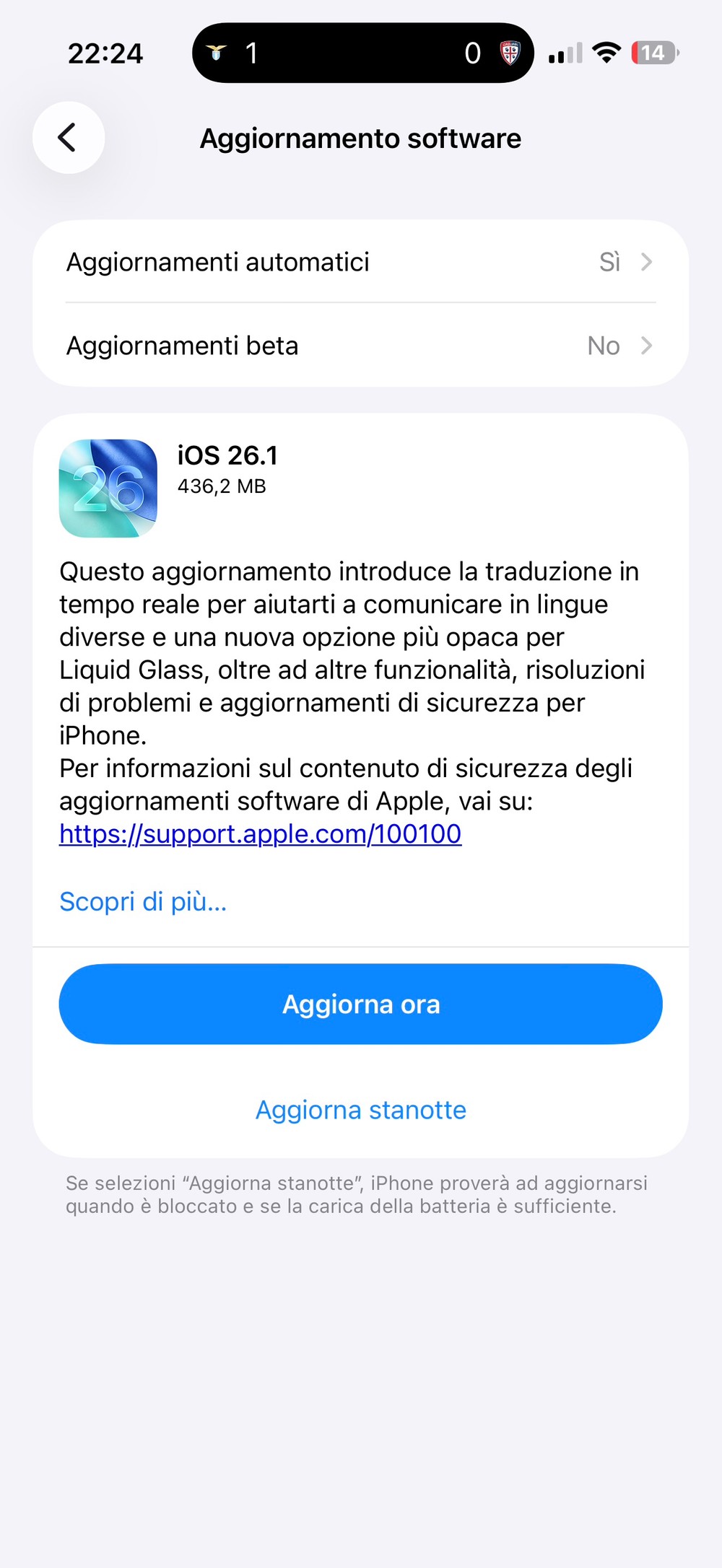Start update with Aggiorna ora
The width and height of the screenshot is (722, 1568).
tap(360, 1004)
